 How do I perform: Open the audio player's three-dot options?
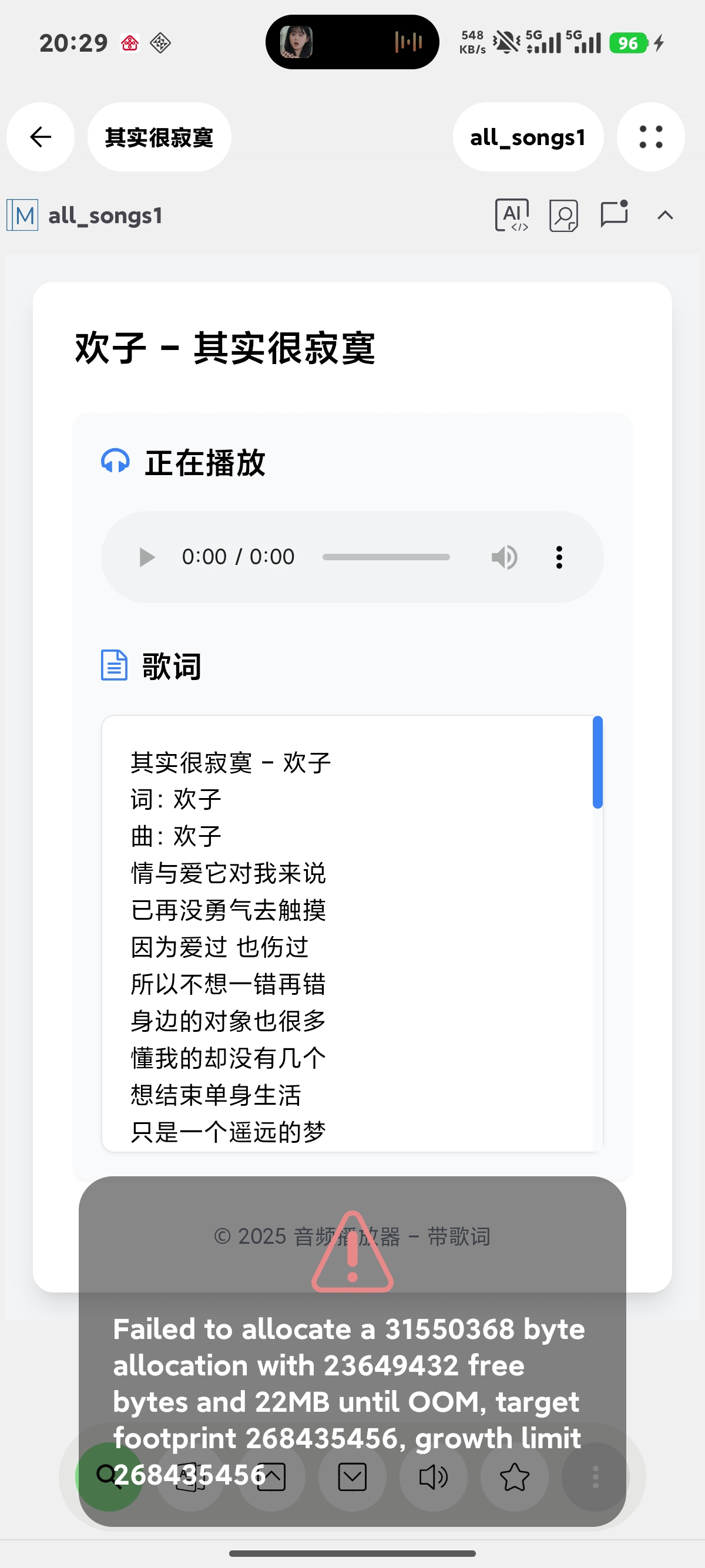[x=559, y=557]
